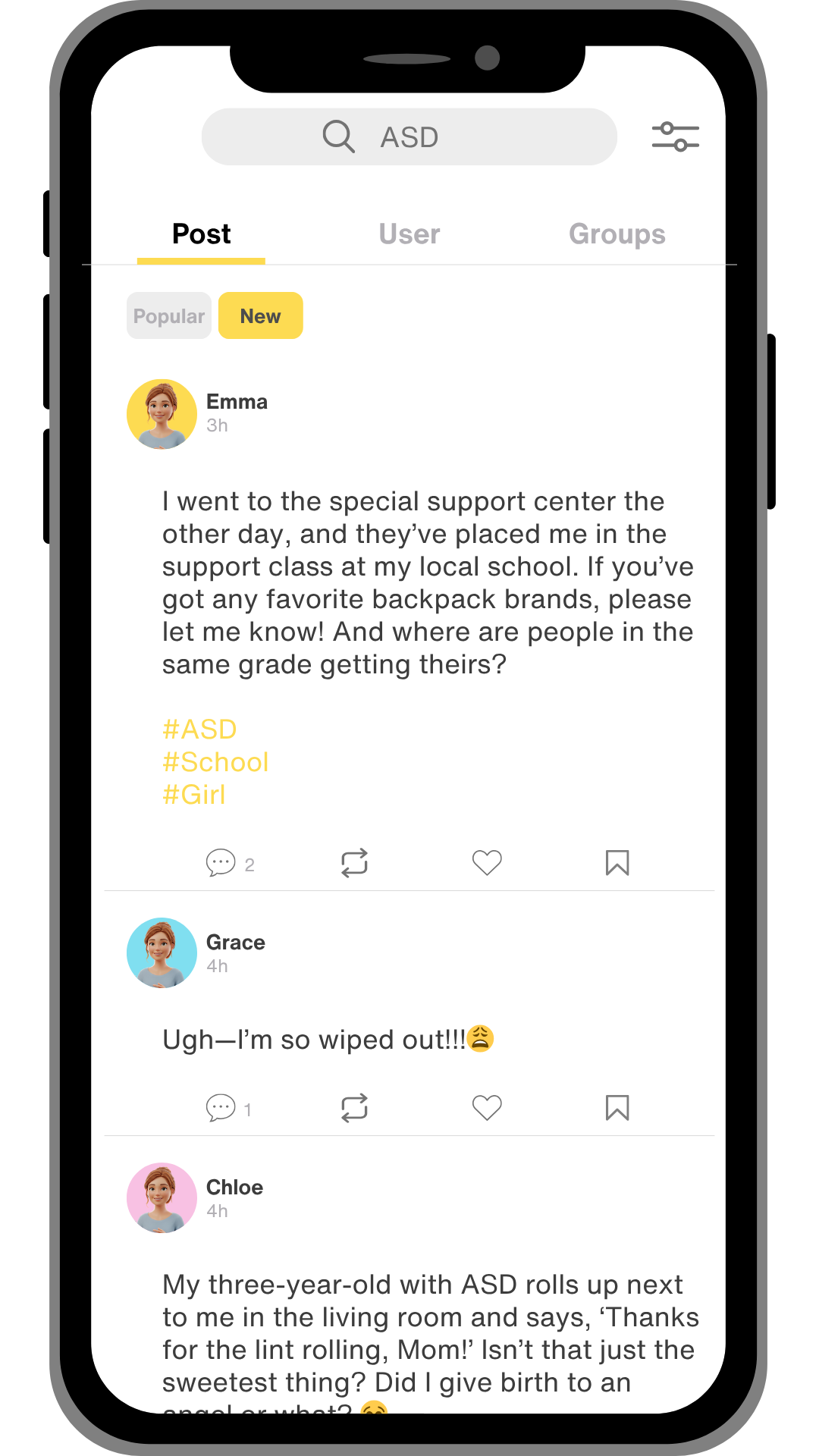Screen dimensions: 819x1456
Task: Open the #School hashtag
Action: [x=215, y=762]
